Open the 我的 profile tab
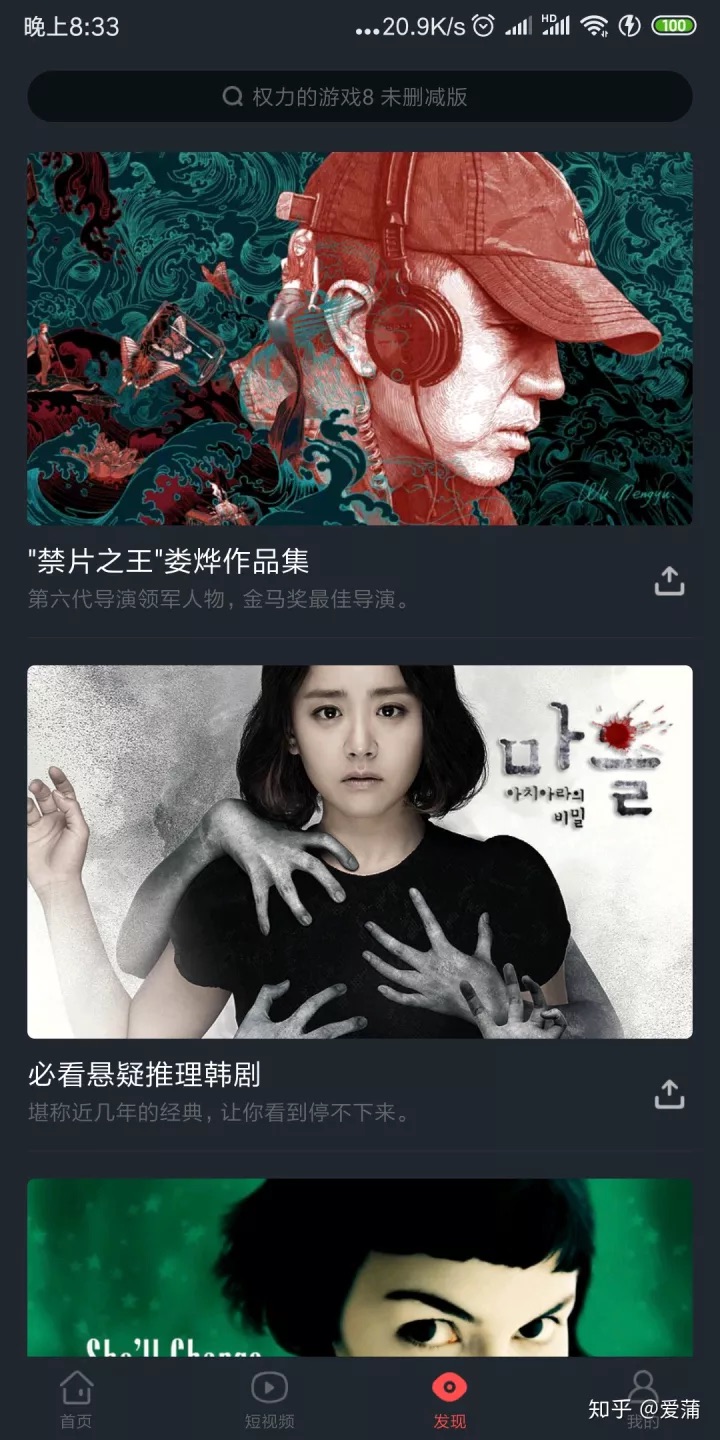The image size is (720, 1440). click(x=643, y=1398)
